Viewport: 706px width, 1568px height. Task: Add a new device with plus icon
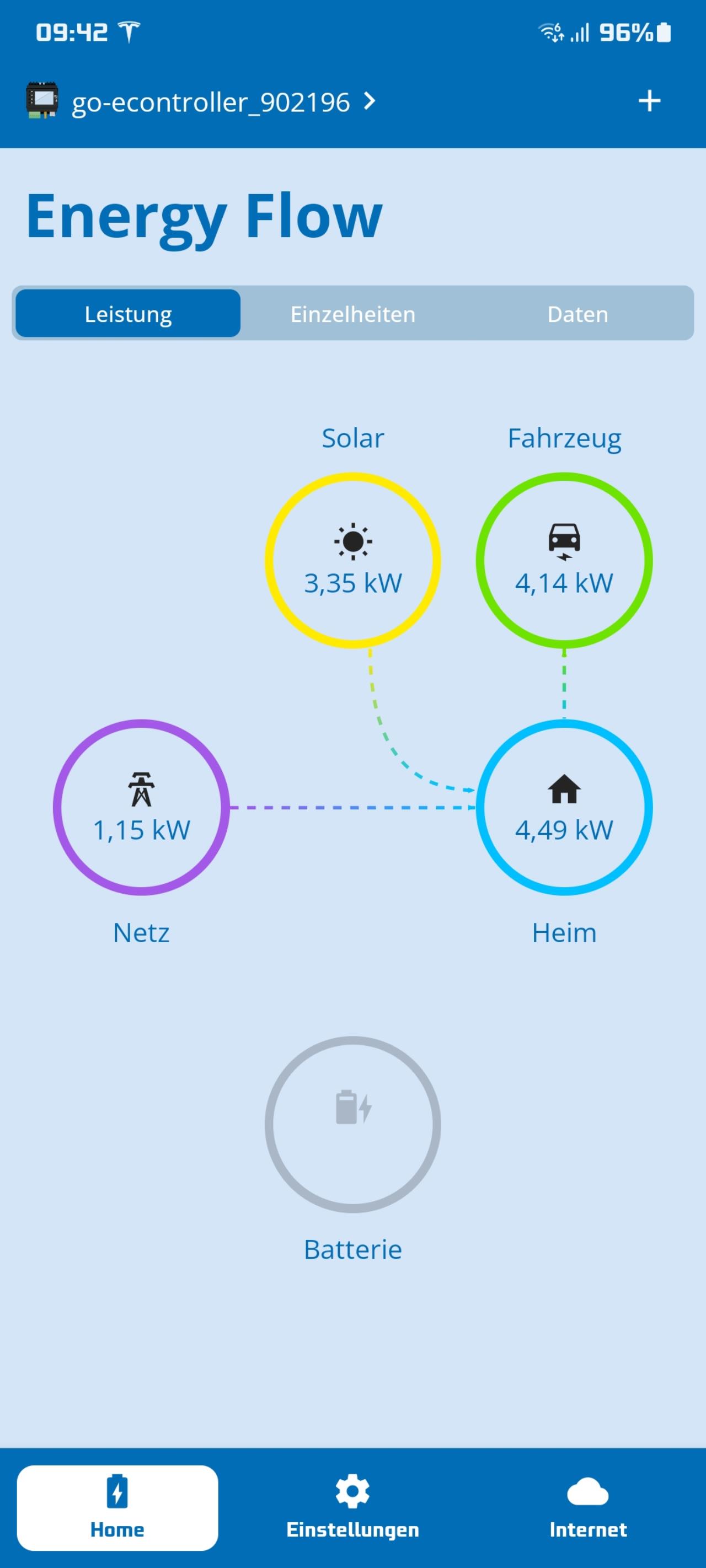(x=649, y=101)
